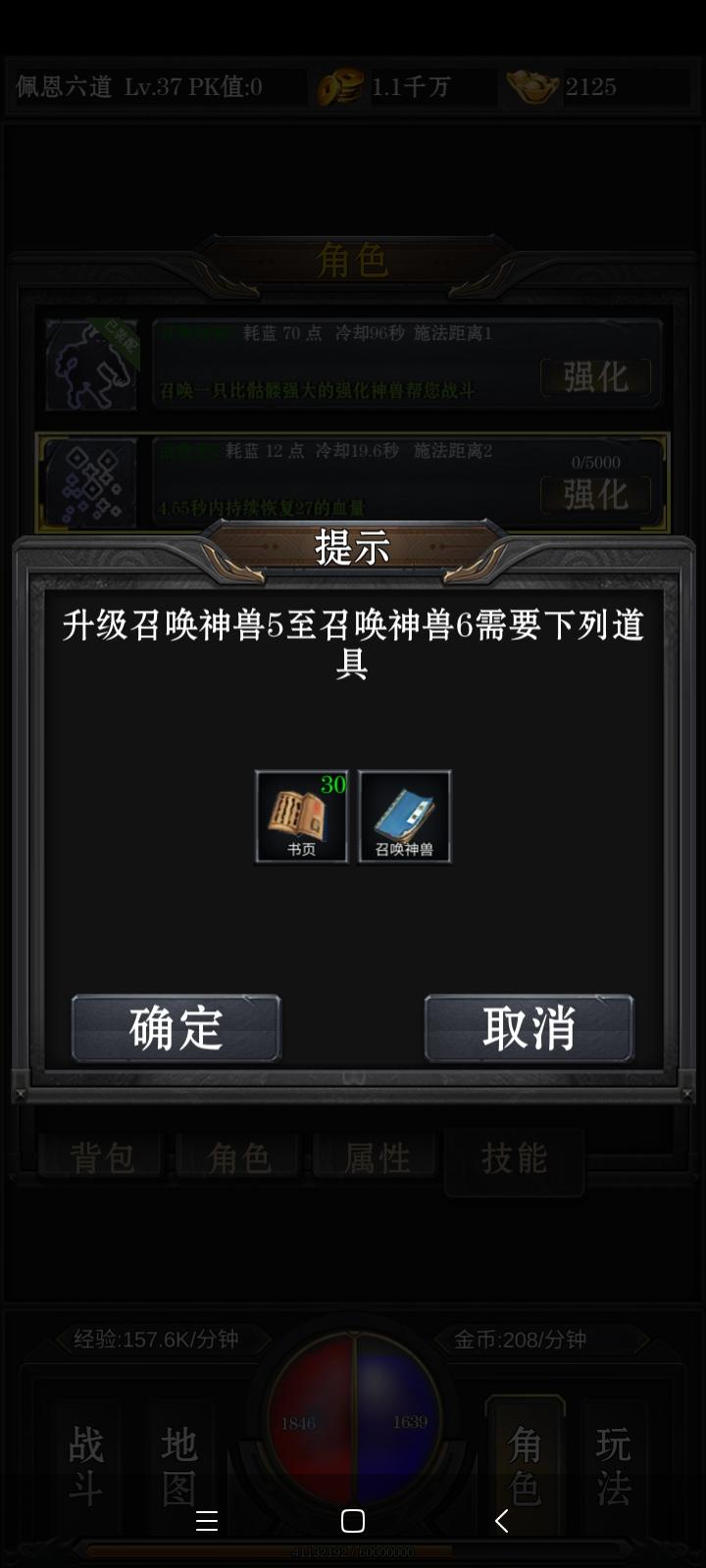Image resolution: width=706 pixels, height=1568 pixels.
Task: Click the 召唤神兽 book item icon
Action: tap(404, 816)
